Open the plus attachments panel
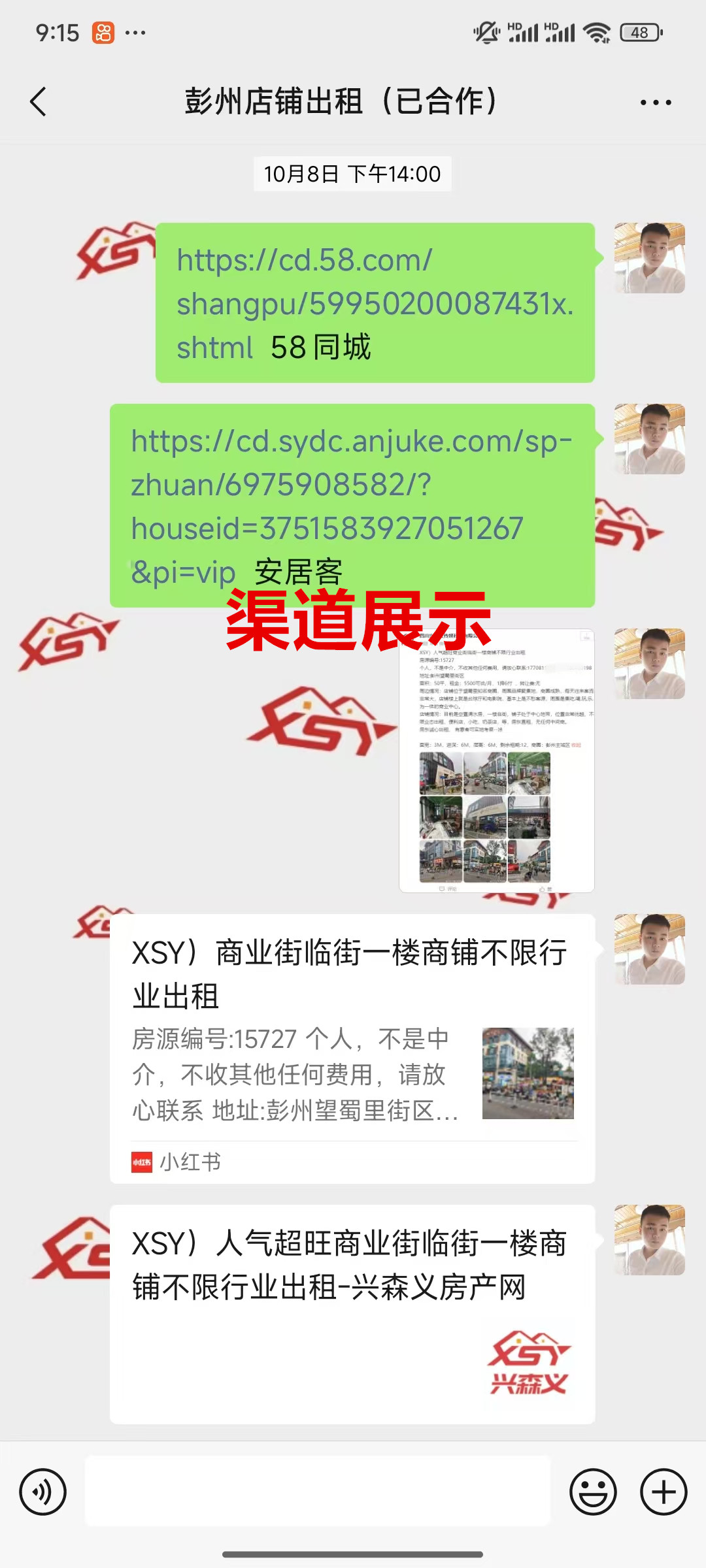706x1568 pixels. pyautogui.click(x=664, y=1492)
